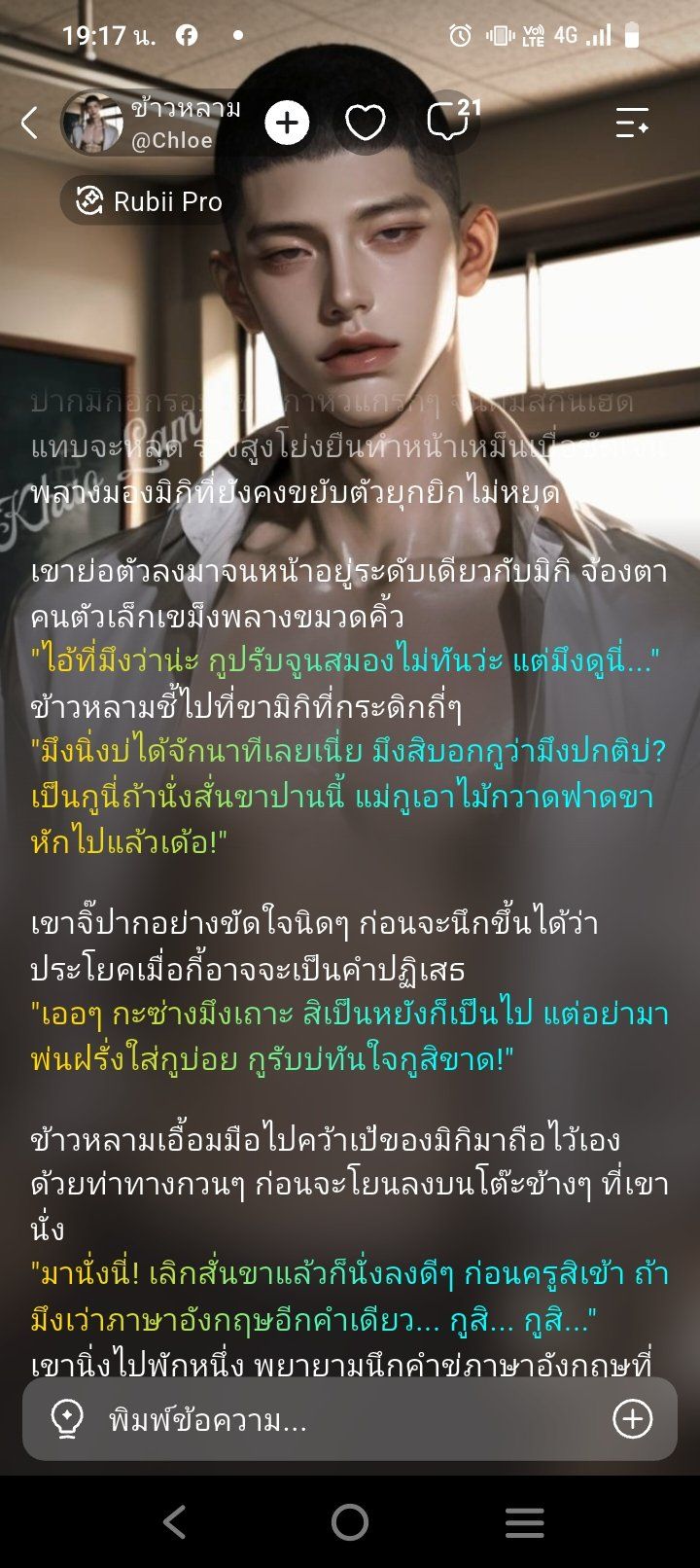Like this character with the heart icon
Image resolution: width=700 pixels, height=1568 pixels.
pyautogui.click(x=366, y=123)
